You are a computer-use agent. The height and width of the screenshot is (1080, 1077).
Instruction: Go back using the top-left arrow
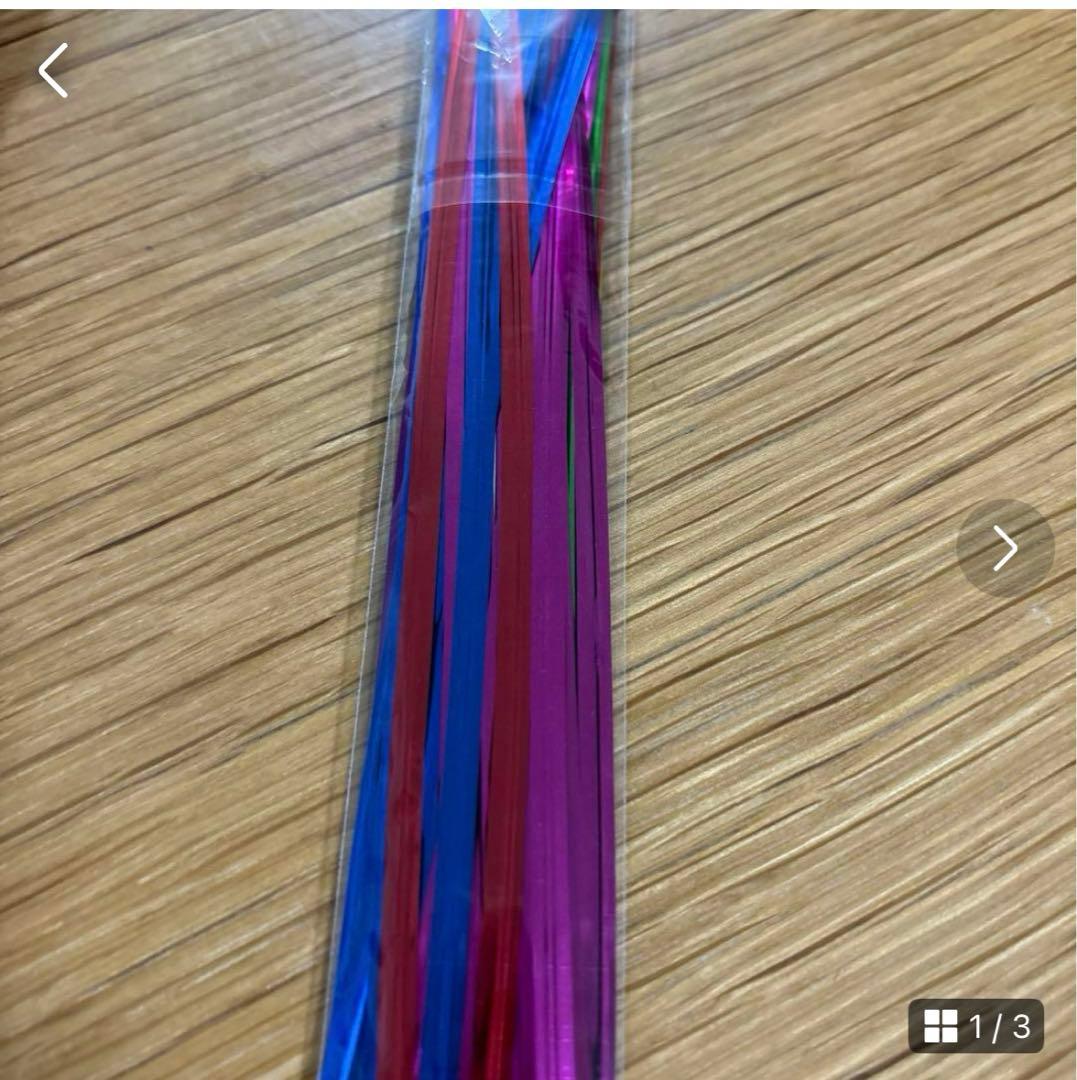pyautogui.click(x=53, y=70)
